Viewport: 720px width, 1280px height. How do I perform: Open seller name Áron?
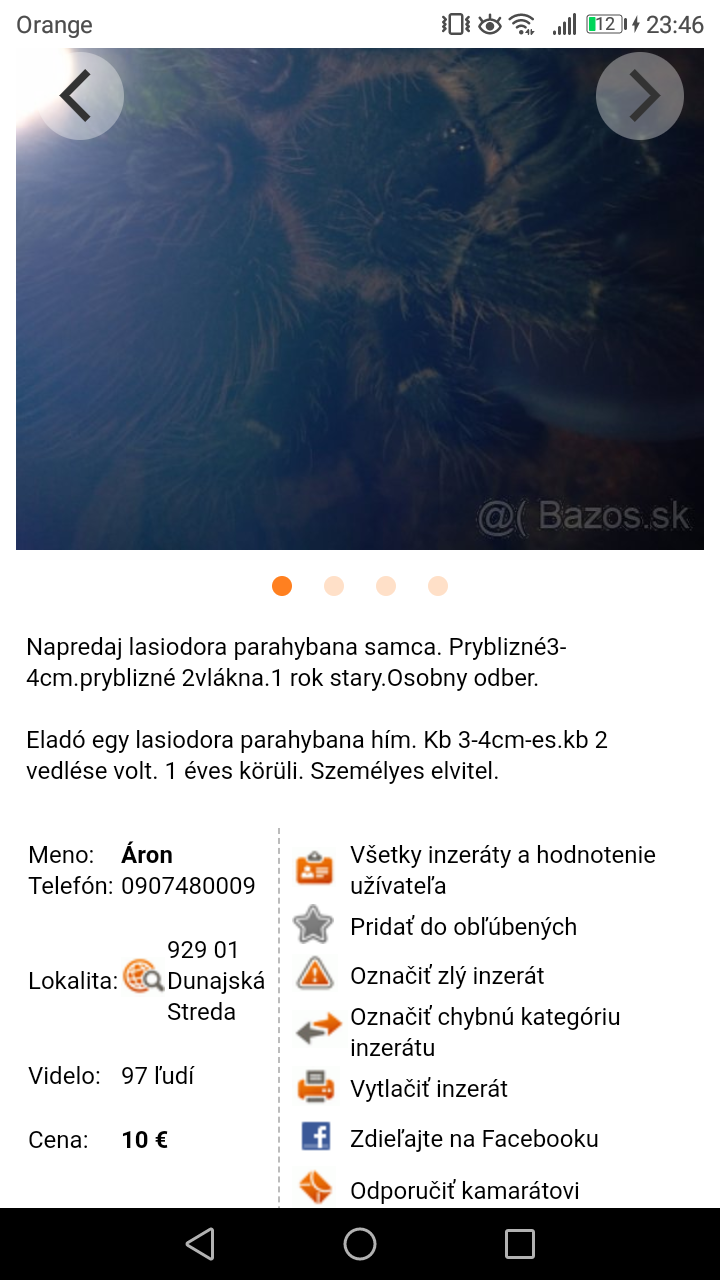[147, 855]
